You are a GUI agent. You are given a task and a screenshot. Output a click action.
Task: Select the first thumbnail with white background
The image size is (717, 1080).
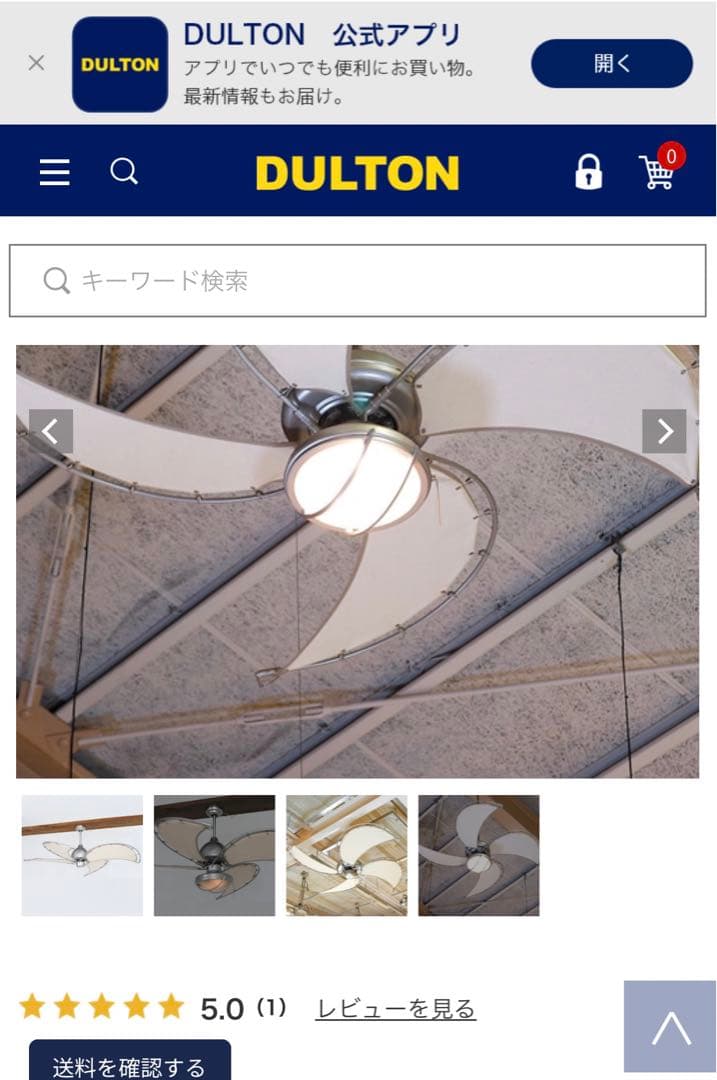[x=82, y=855]
